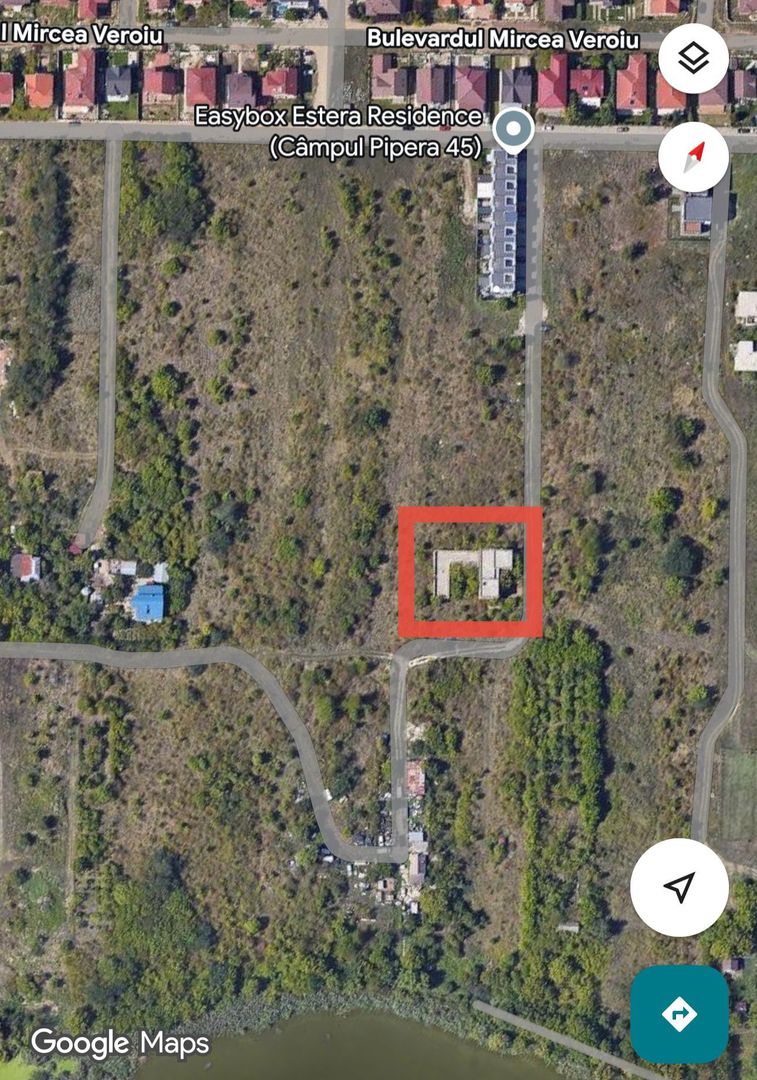Select the Easybox Estera Residence map pin
The height and width of the screenshot is (1080, 757).
tap(514, 130)
